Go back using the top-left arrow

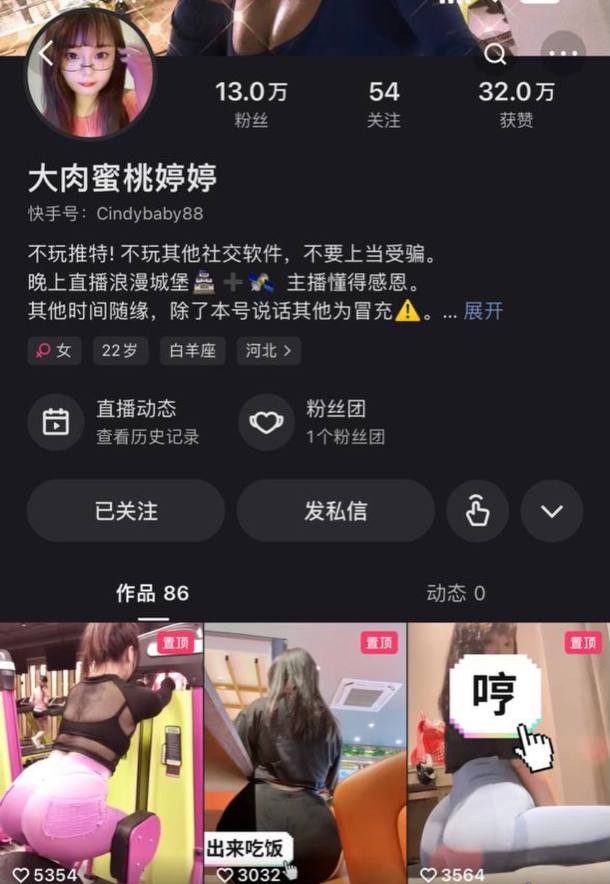[x=47, y=54]
